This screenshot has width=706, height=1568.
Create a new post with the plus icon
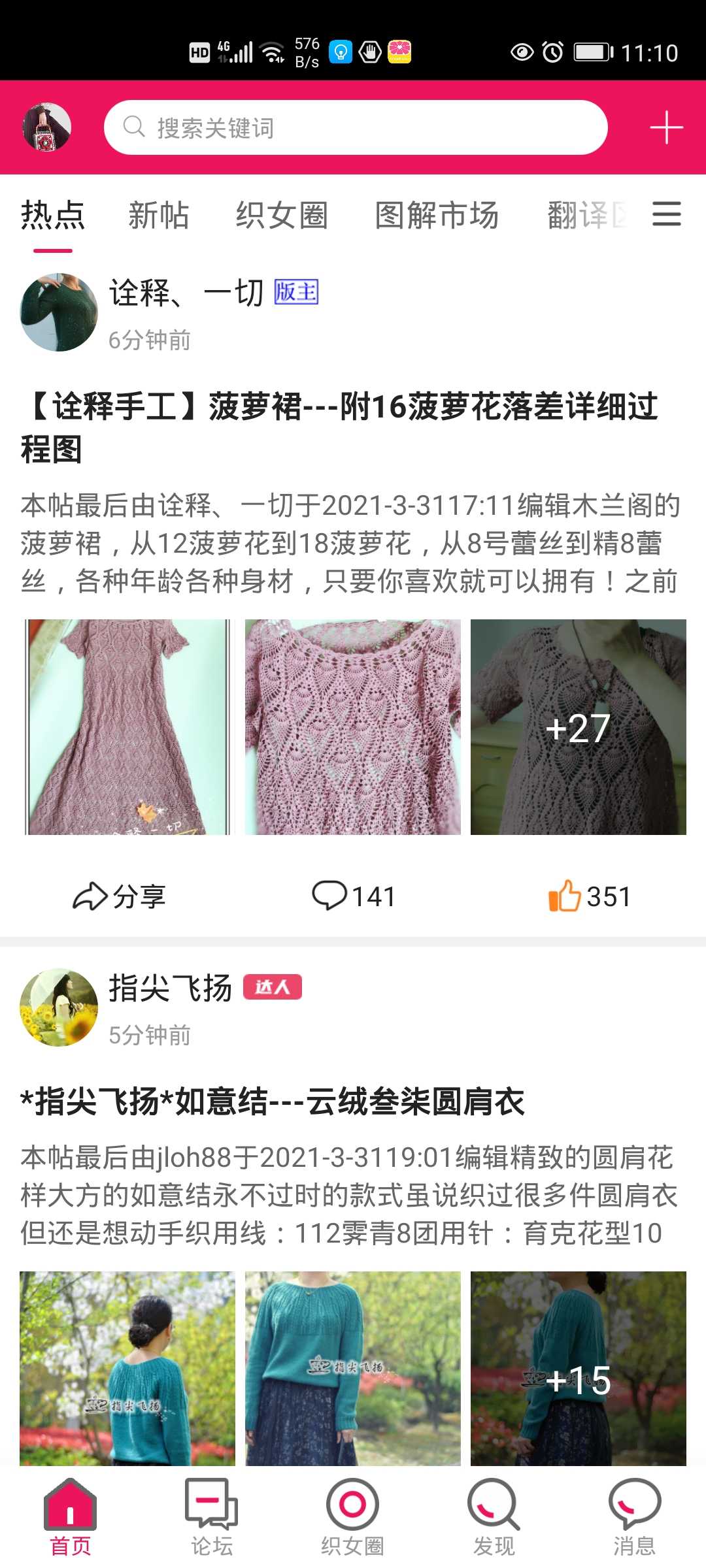666,127
